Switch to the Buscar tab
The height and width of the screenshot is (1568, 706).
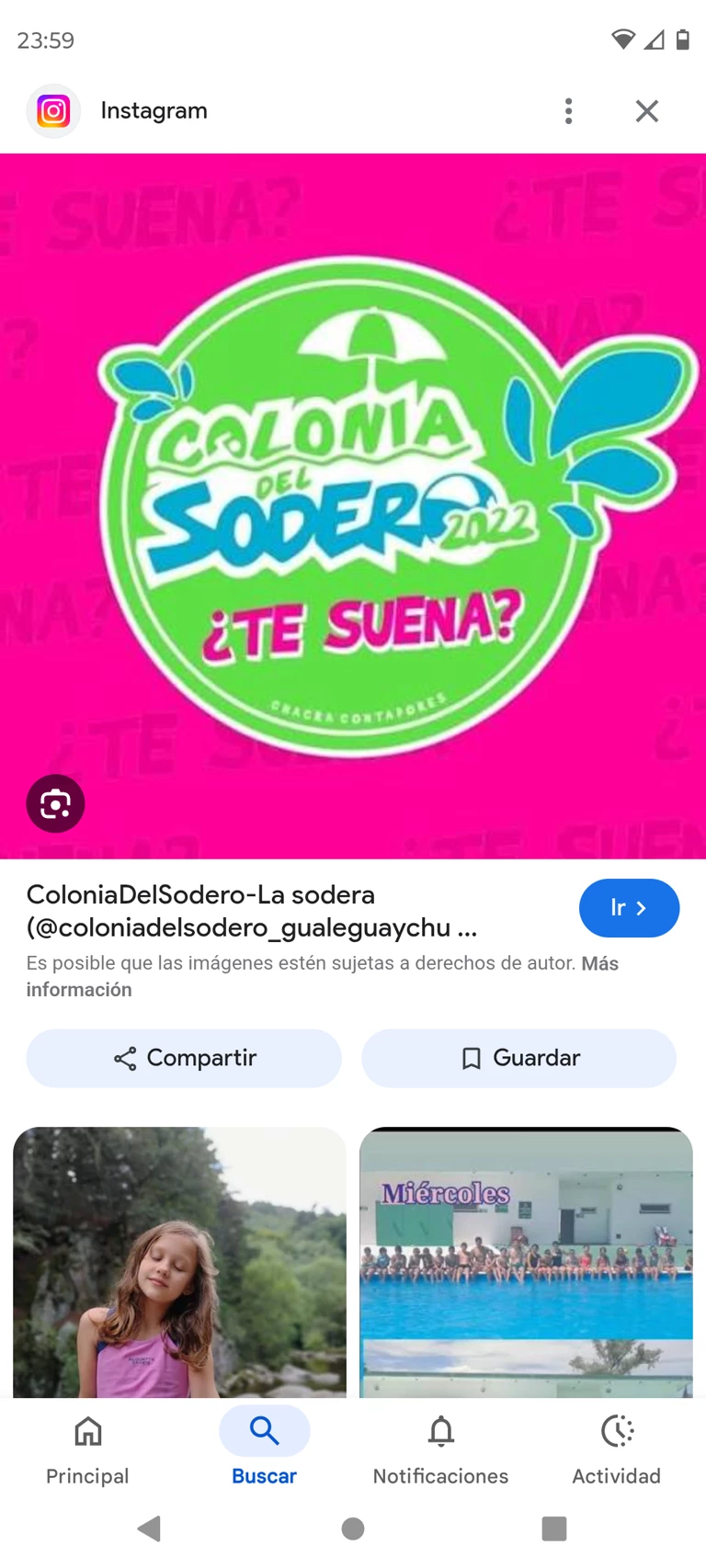(x=264, y=1449)
